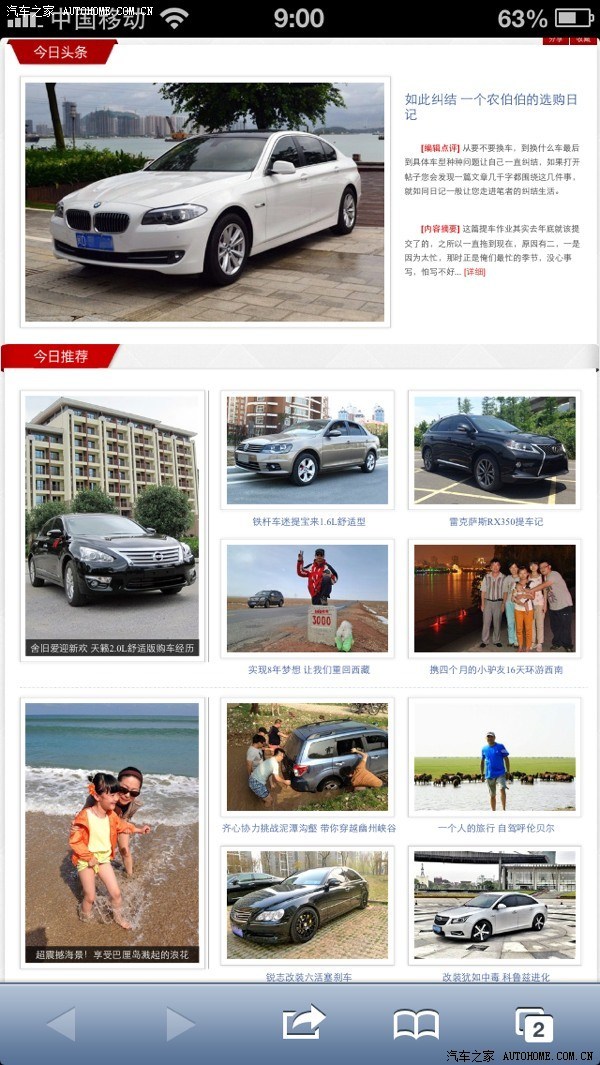Viewport: 600px width, 1065px height.
Task: Open the Safari share menu
Action: pos(304,1023)
